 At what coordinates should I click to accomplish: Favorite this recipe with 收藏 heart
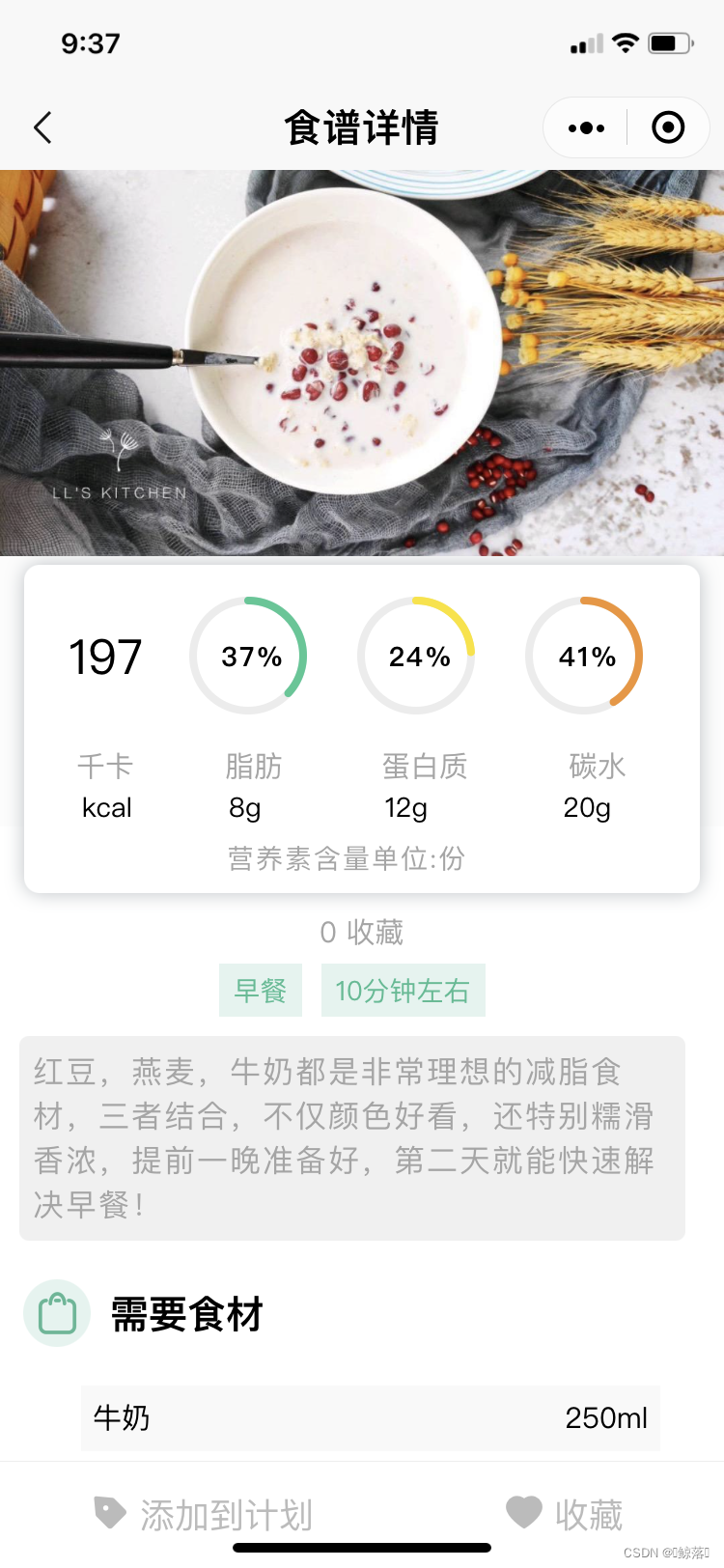565,1514
